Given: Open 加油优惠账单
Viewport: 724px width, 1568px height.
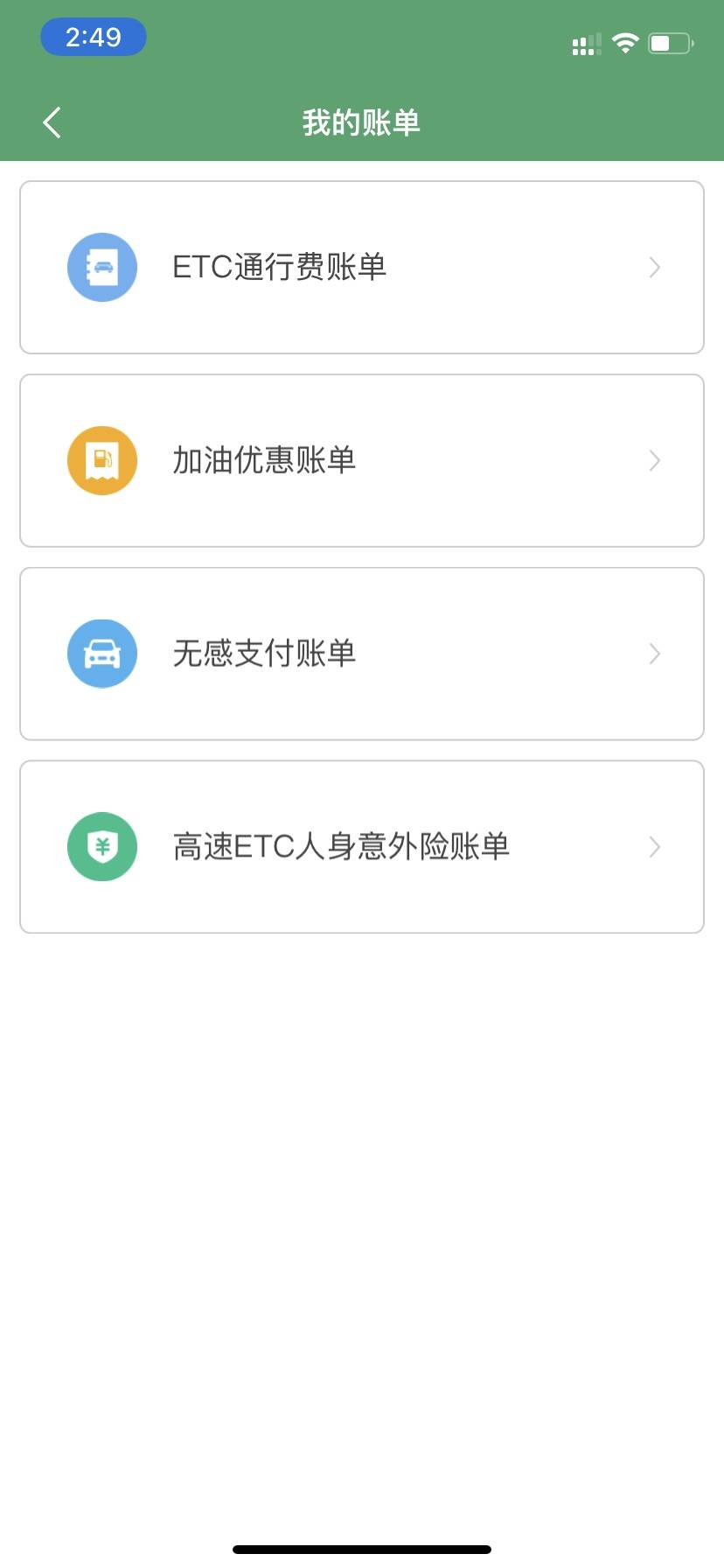Looking at the screenshot, I should (x=362, y=461).
